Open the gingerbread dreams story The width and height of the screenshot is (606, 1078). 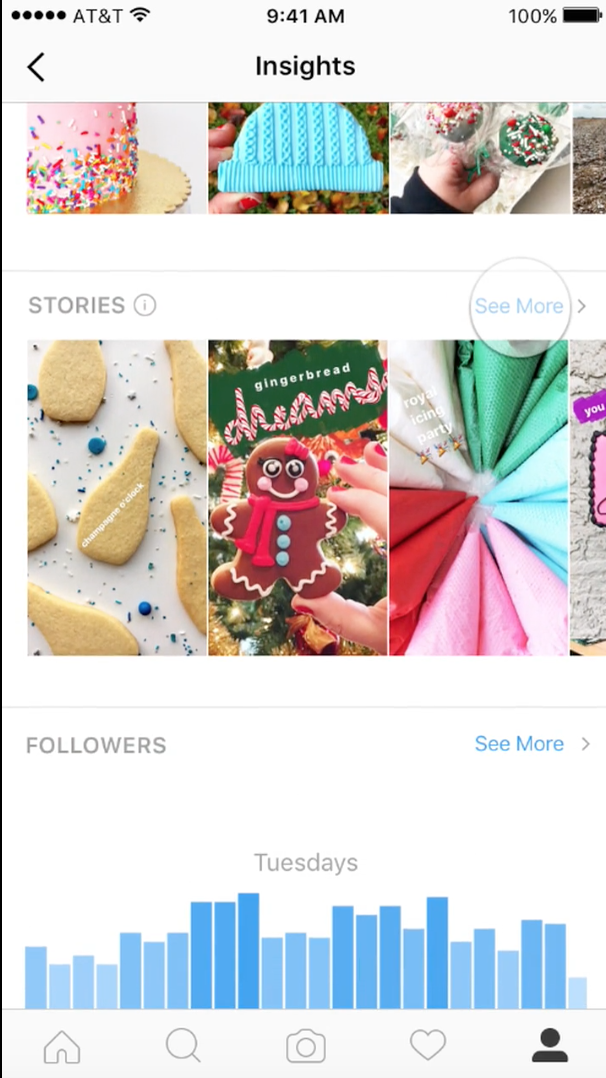pyautogui.click(x=298, y=498)
